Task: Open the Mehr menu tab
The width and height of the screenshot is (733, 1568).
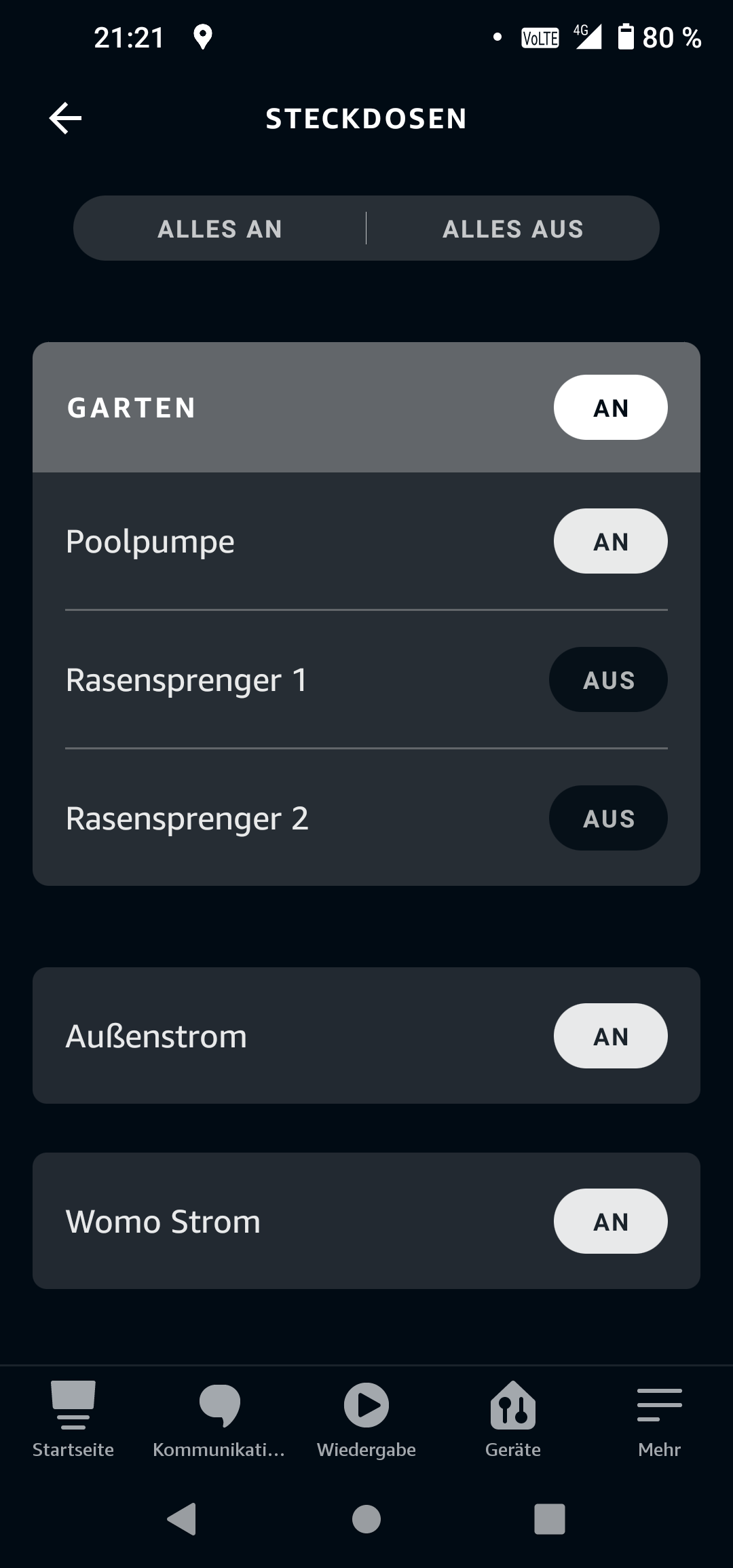Action: coord(659,1419)
